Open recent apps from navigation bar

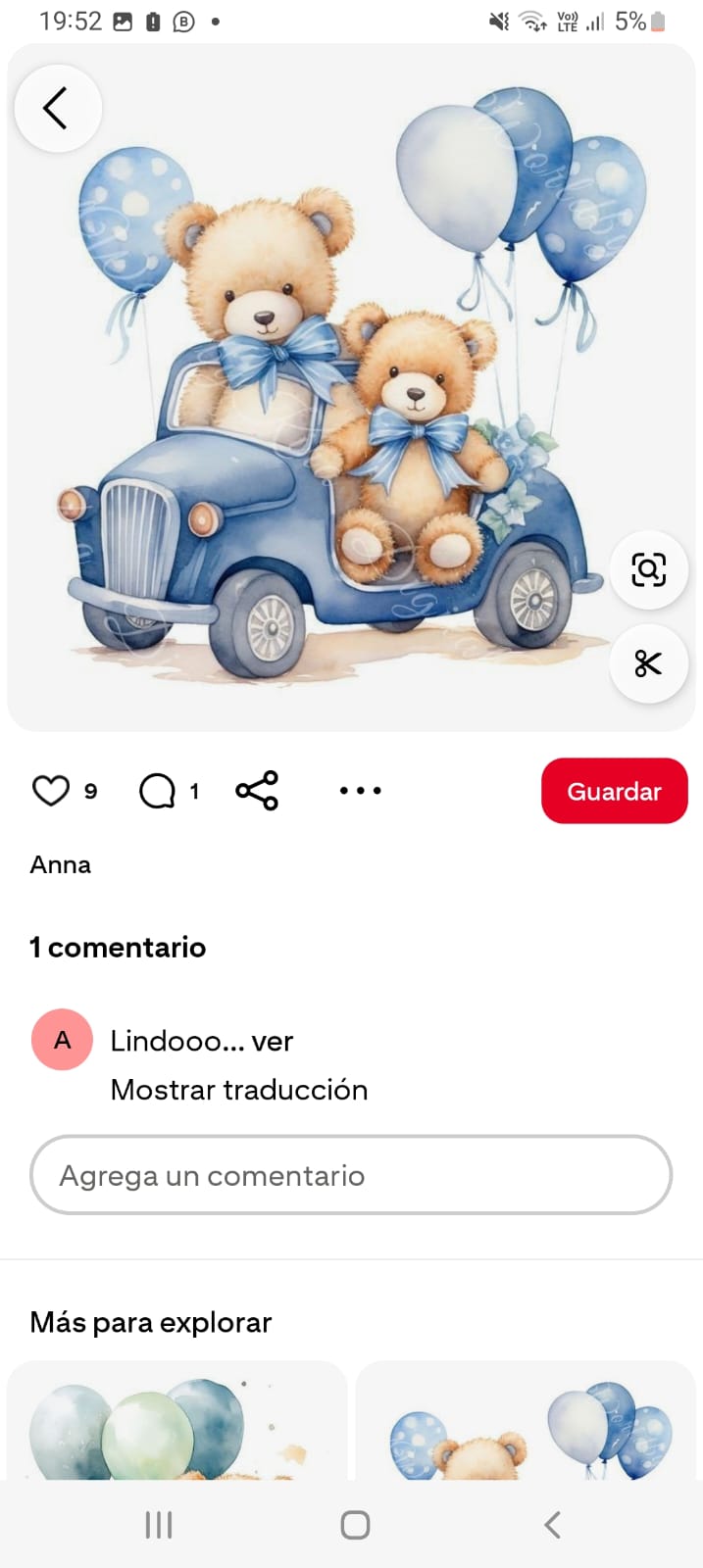pos(158,1525)
